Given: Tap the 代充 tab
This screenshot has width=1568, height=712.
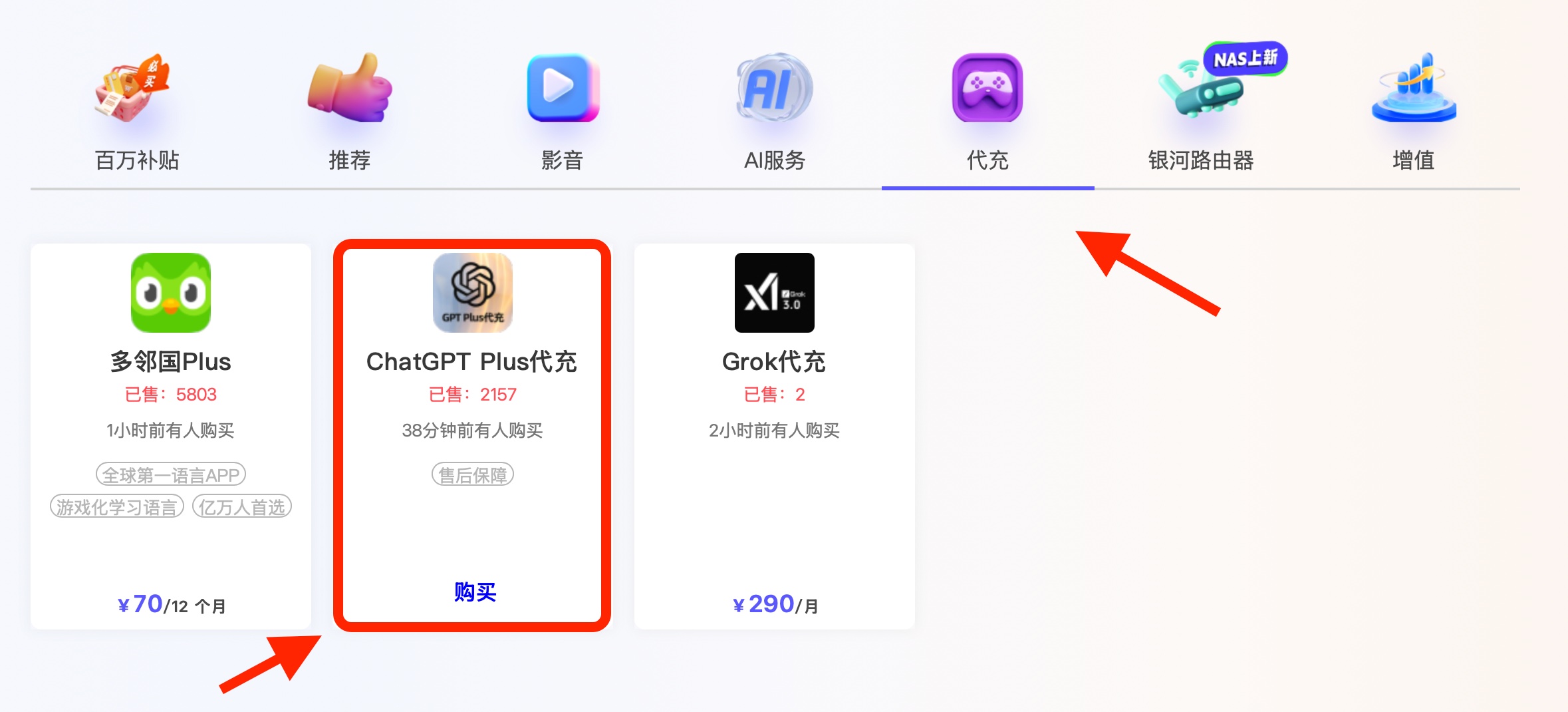Looking at the screenshot, I should tap(987, 113).
